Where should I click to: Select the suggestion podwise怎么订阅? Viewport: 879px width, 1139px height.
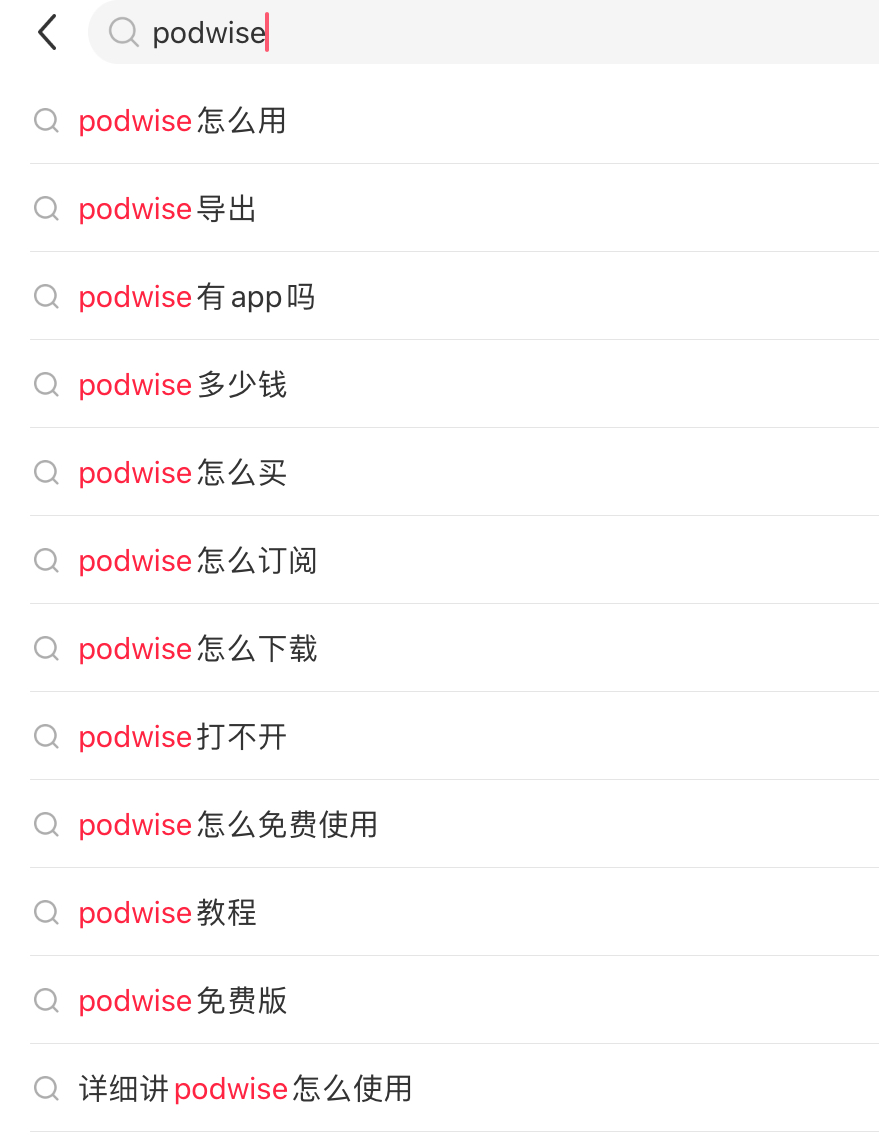point(198,561)
